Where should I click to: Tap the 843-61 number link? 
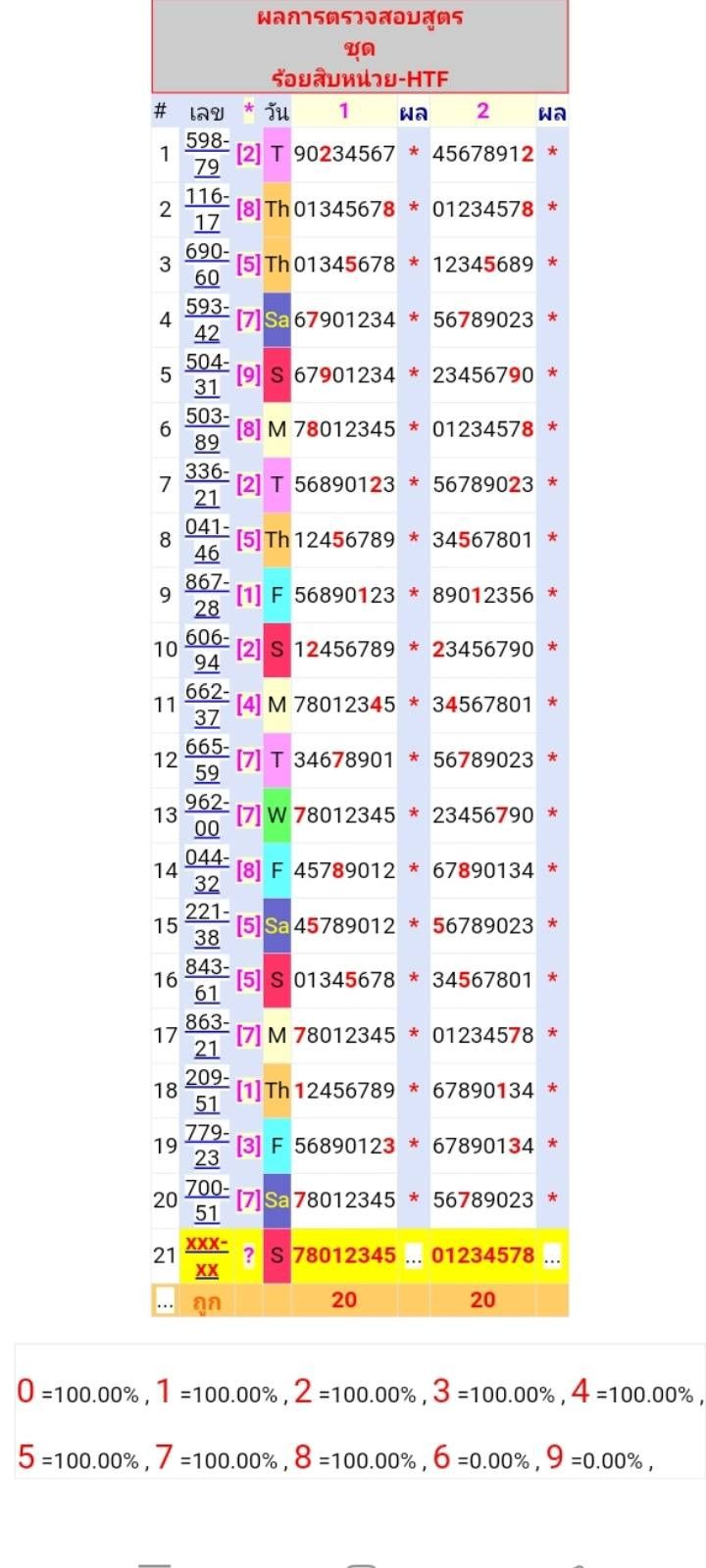[x=207, y=980]
